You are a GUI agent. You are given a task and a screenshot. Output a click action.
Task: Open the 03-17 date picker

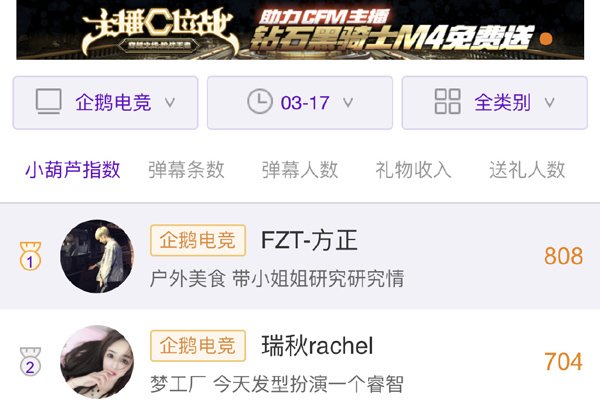(x=300, y=103)
